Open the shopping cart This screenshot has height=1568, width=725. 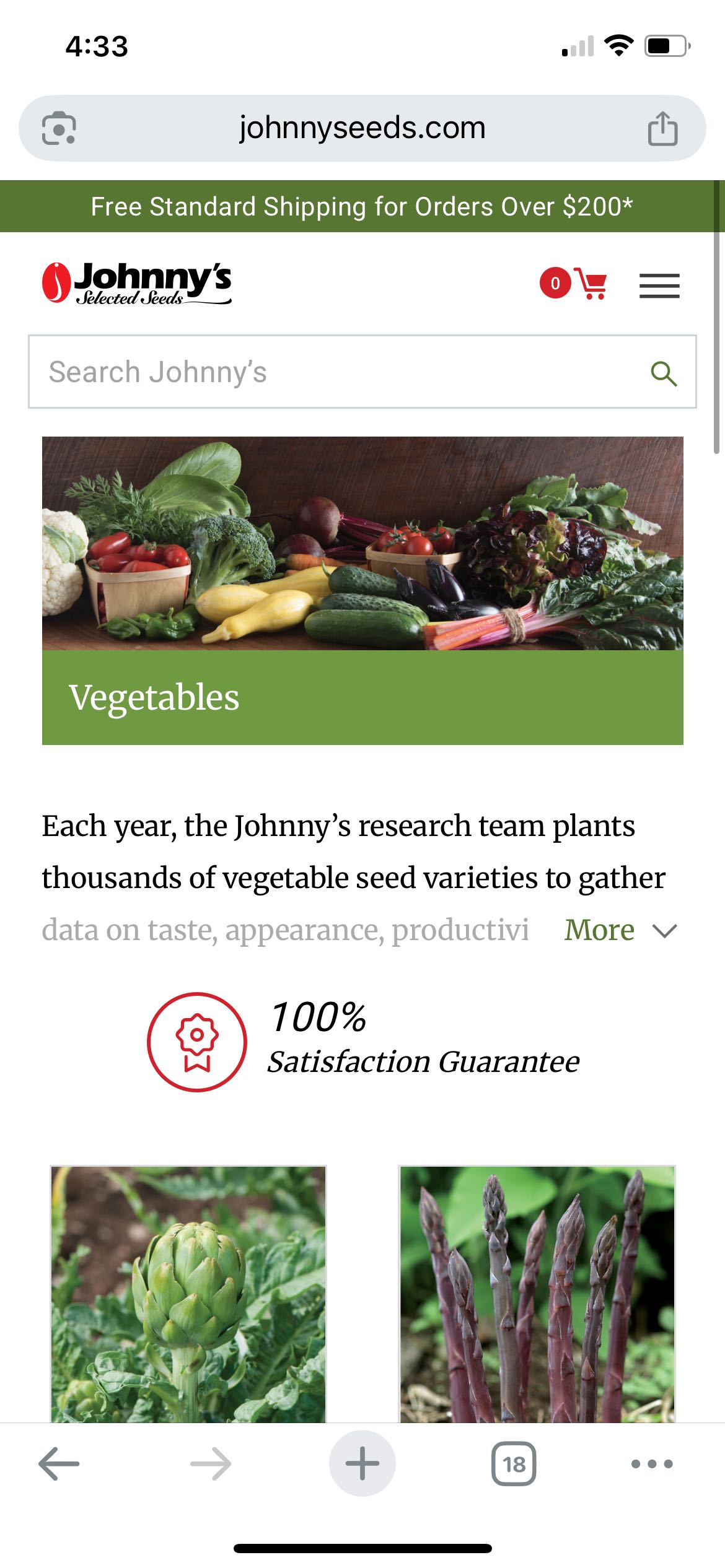[x=589, y=284]
